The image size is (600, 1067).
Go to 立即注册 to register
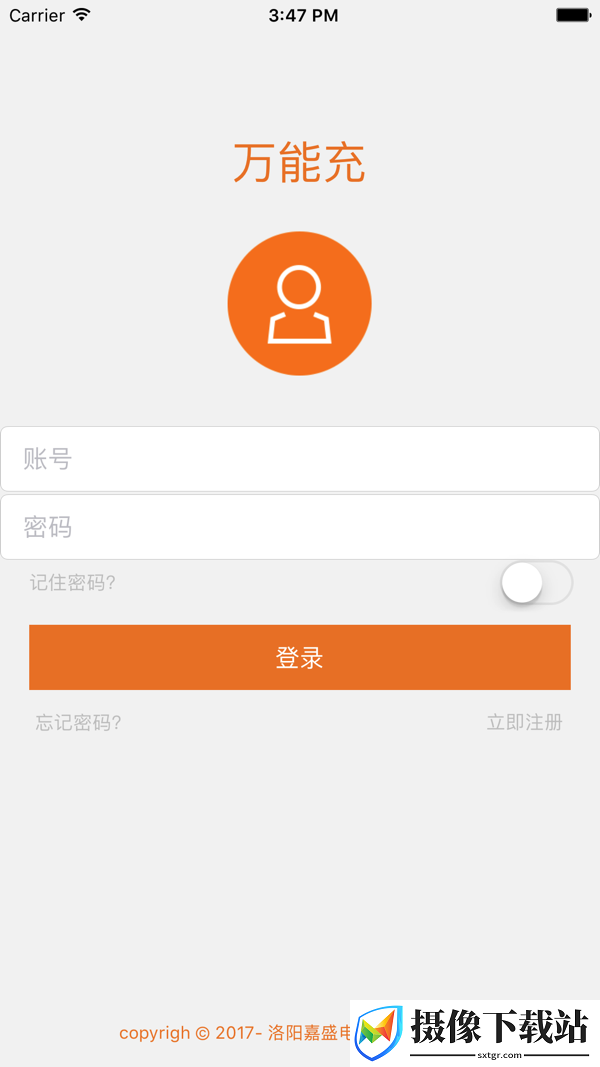(x=524, y=722)
